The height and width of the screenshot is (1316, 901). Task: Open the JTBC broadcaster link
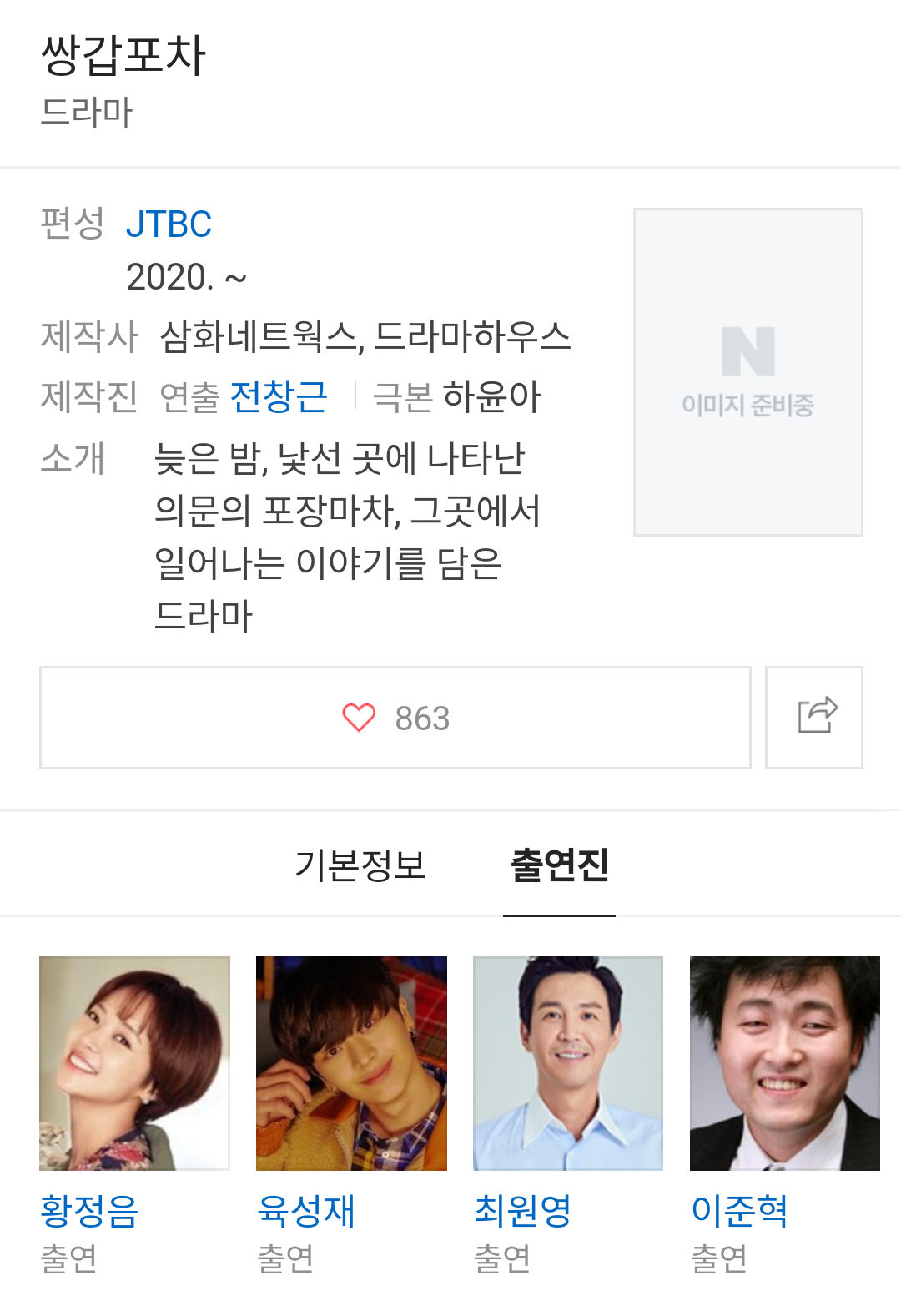169,224
